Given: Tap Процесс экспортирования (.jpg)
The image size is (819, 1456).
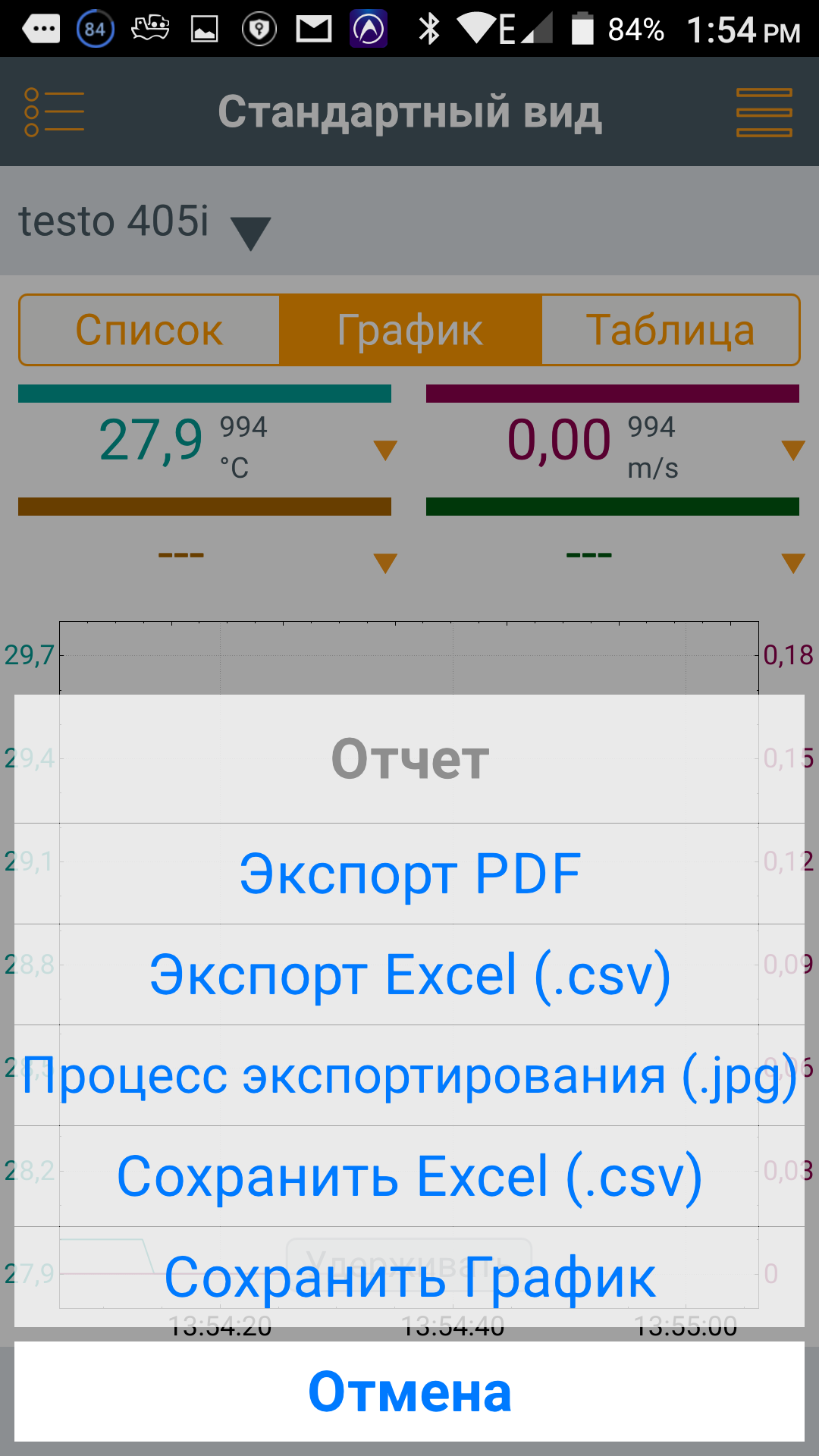Looking at the screenshot, I should point(409,1075).
